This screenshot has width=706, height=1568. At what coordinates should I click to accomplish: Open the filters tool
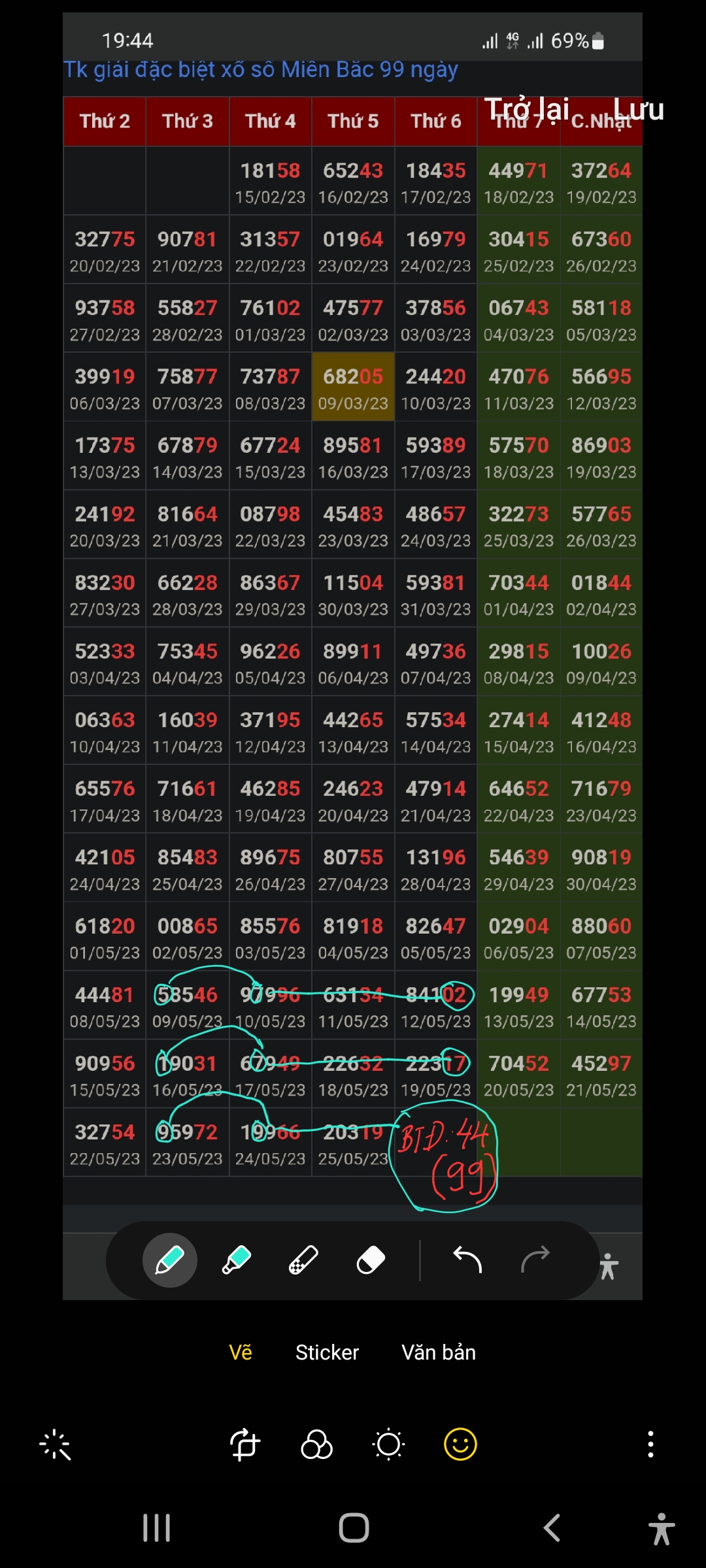tap(317, 1445)
